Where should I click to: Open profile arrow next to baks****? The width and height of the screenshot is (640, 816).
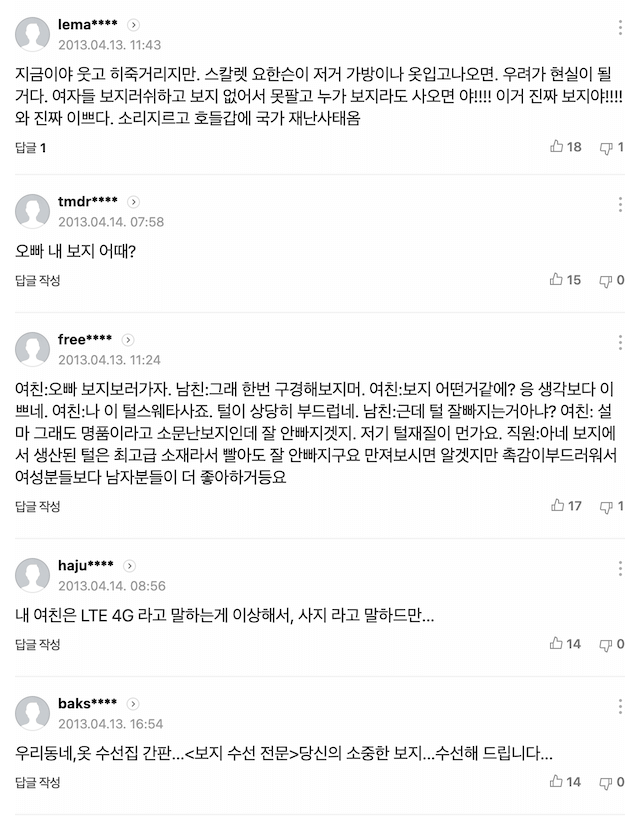(134, 704)
